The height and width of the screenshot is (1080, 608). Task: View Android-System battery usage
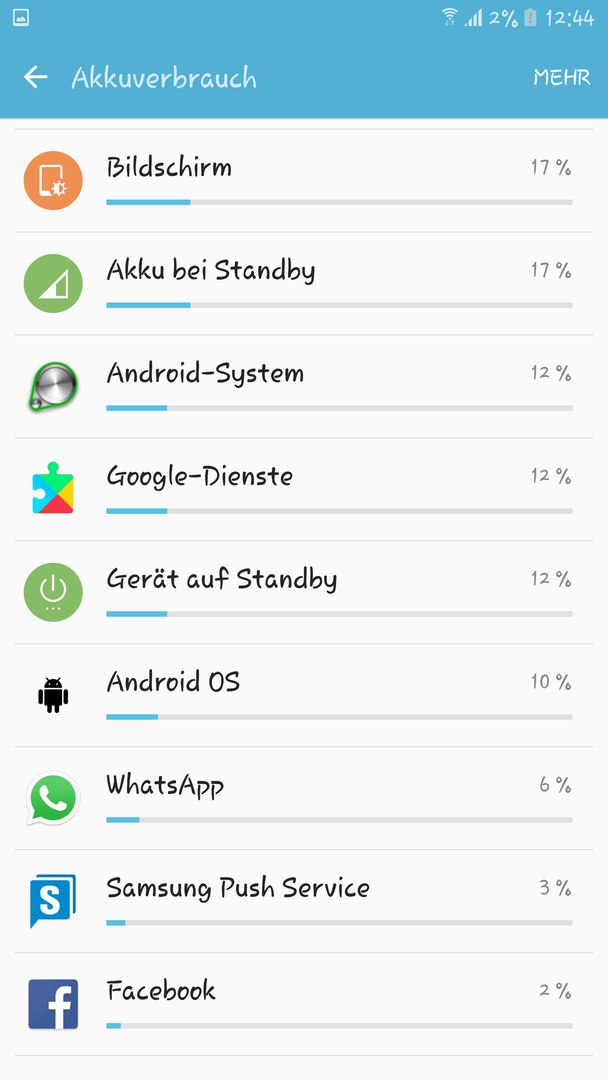click(x=304, y=386)
